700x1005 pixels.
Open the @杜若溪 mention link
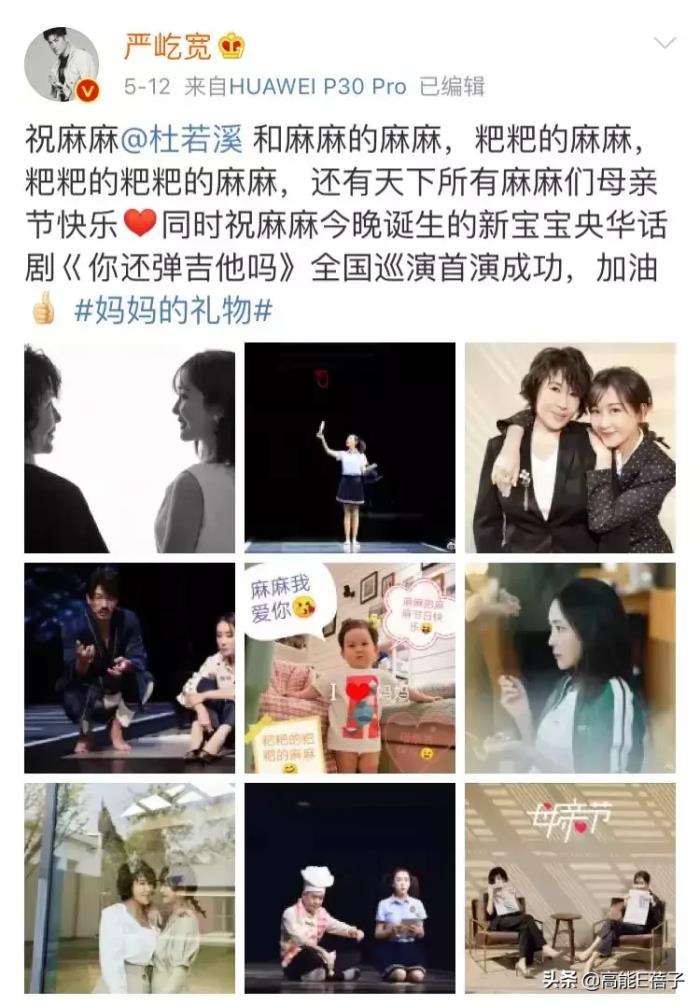click(178, 138)
